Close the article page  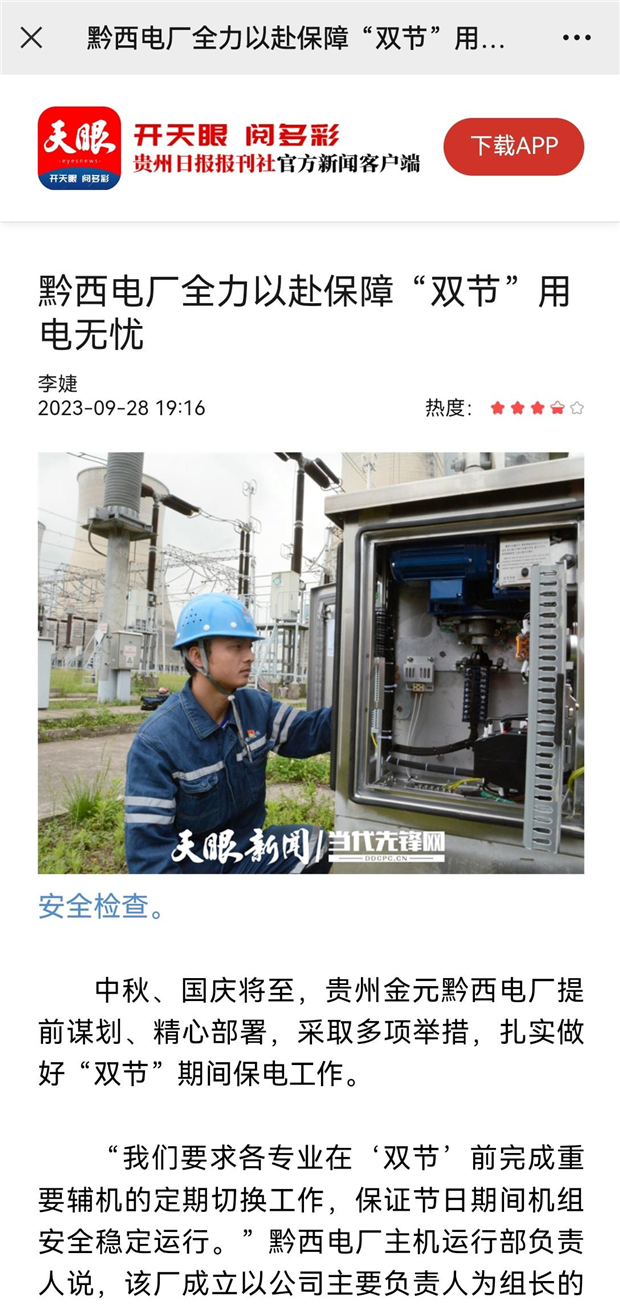[x=32, y=38]
